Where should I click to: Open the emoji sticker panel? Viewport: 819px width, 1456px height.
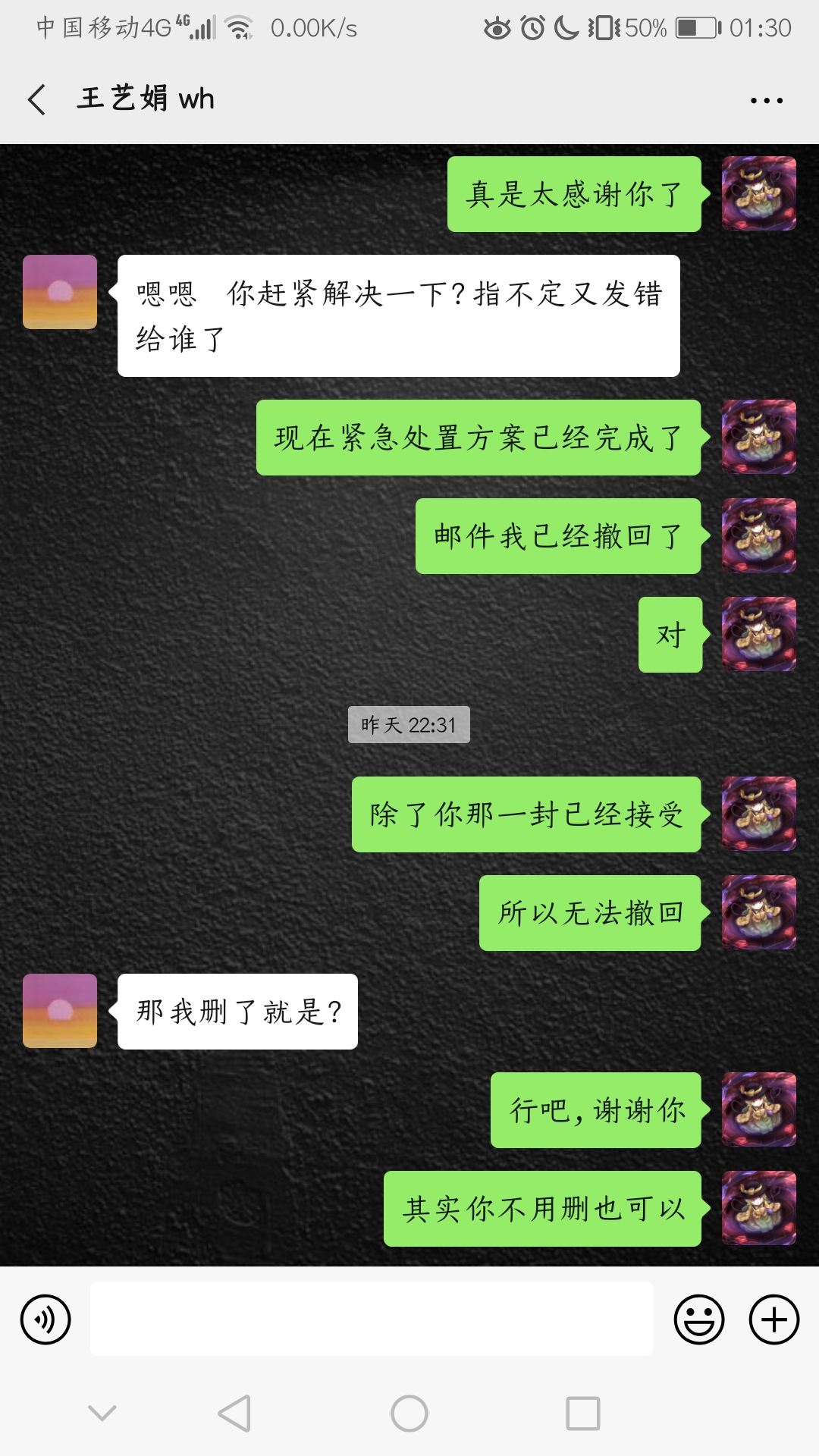point(698,1319)
